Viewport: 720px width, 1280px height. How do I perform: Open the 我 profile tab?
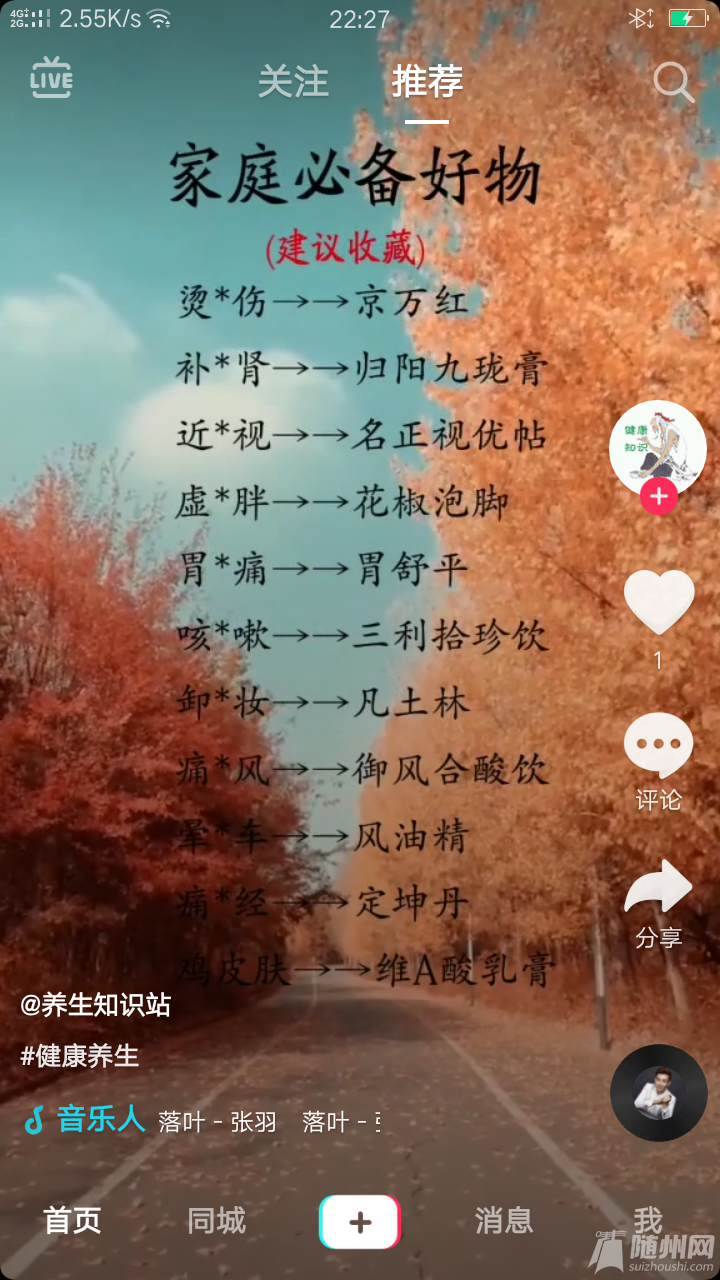point(648,1221)
